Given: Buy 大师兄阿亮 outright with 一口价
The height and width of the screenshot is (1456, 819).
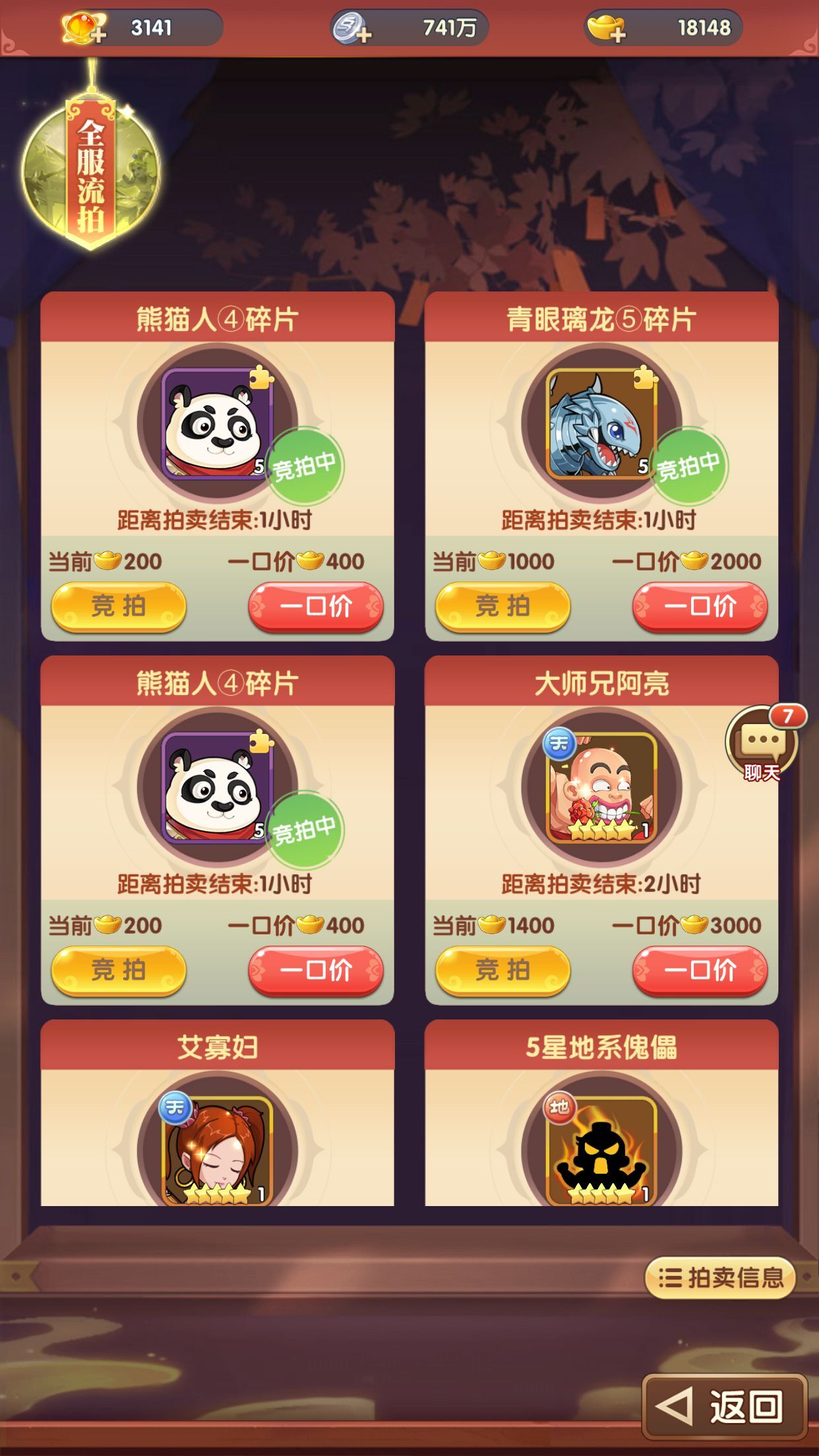Looking at the screenshot, I should [x=700, y=970].
